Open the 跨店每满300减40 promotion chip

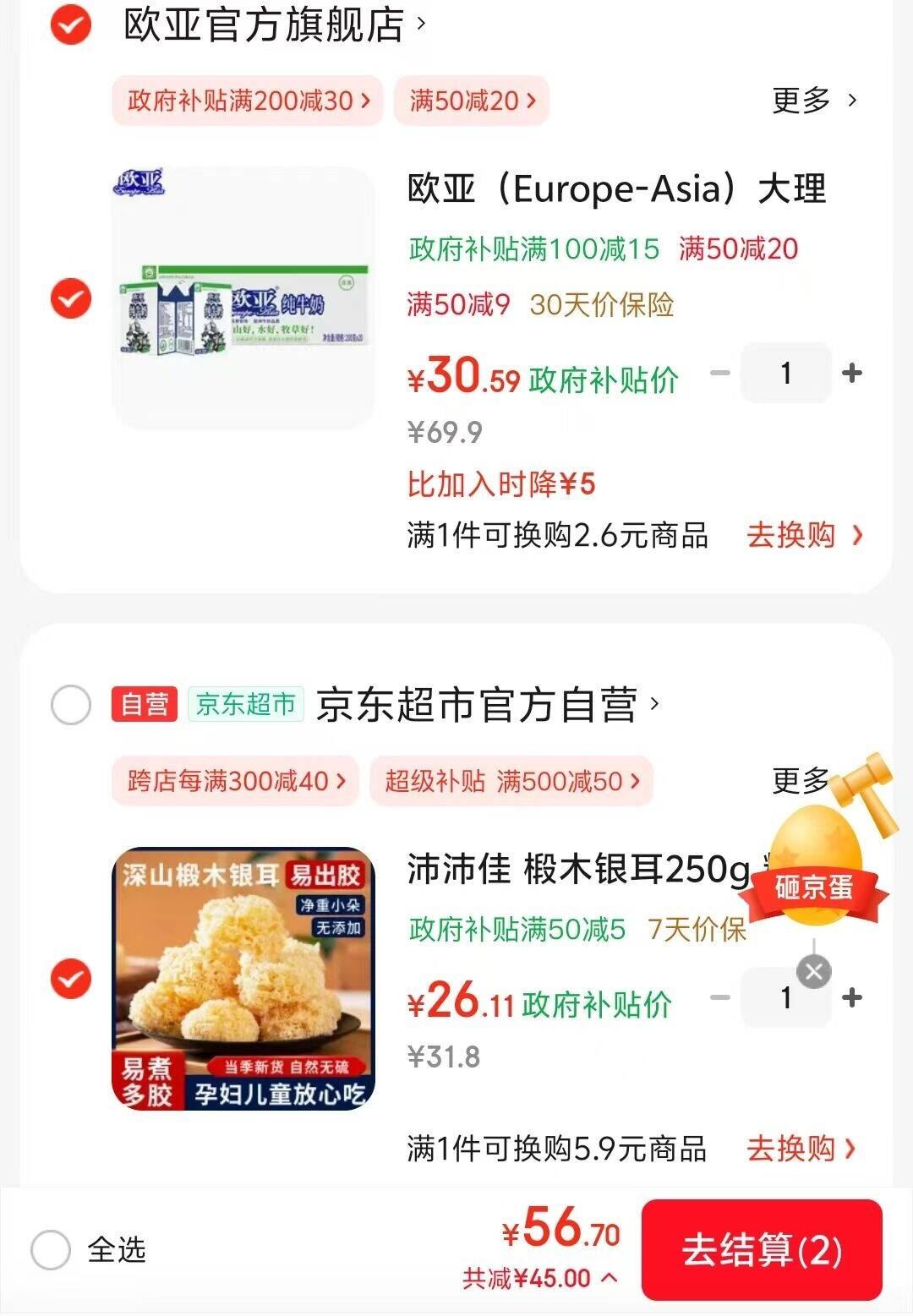click(236, 781)
